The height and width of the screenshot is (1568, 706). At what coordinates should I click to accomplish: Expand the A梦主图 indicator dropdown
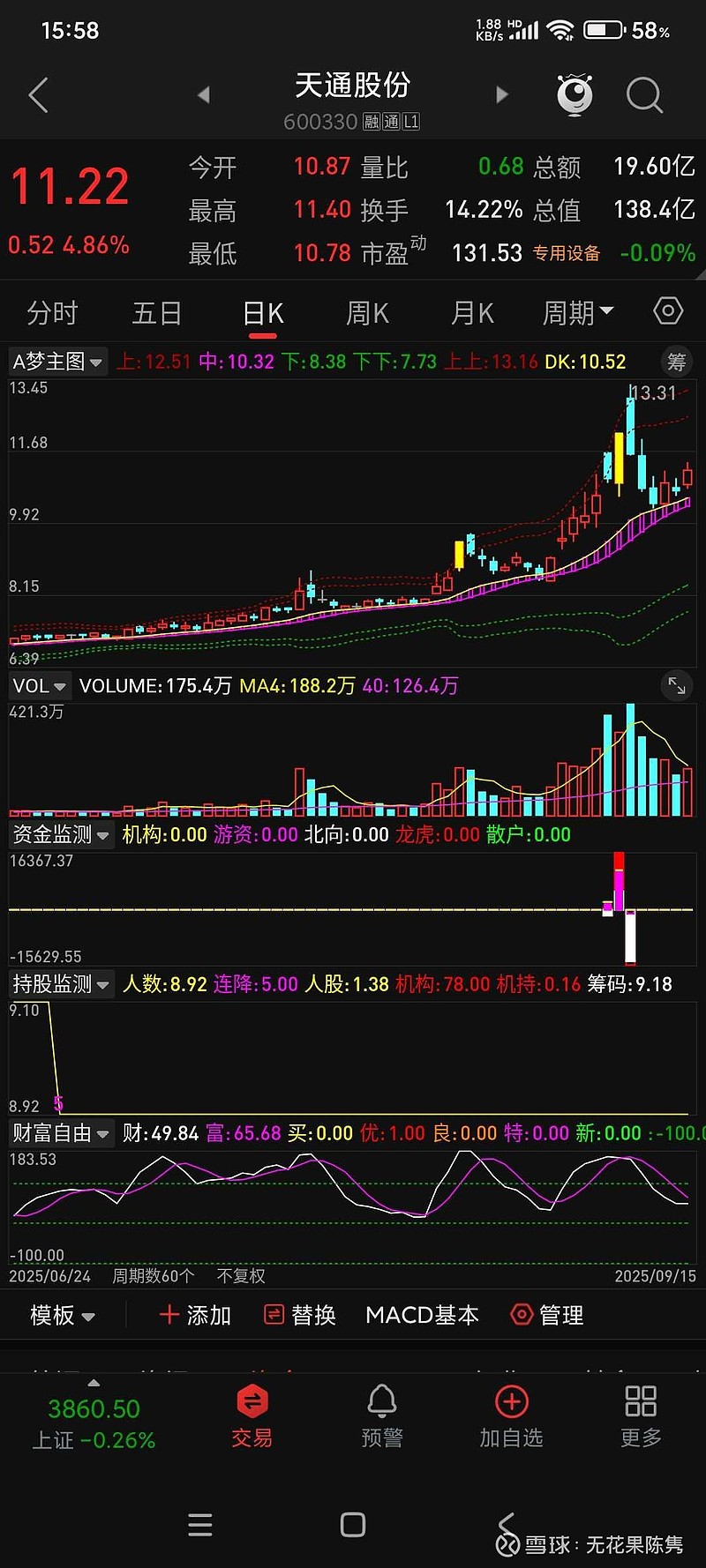(x=57, y=362)
